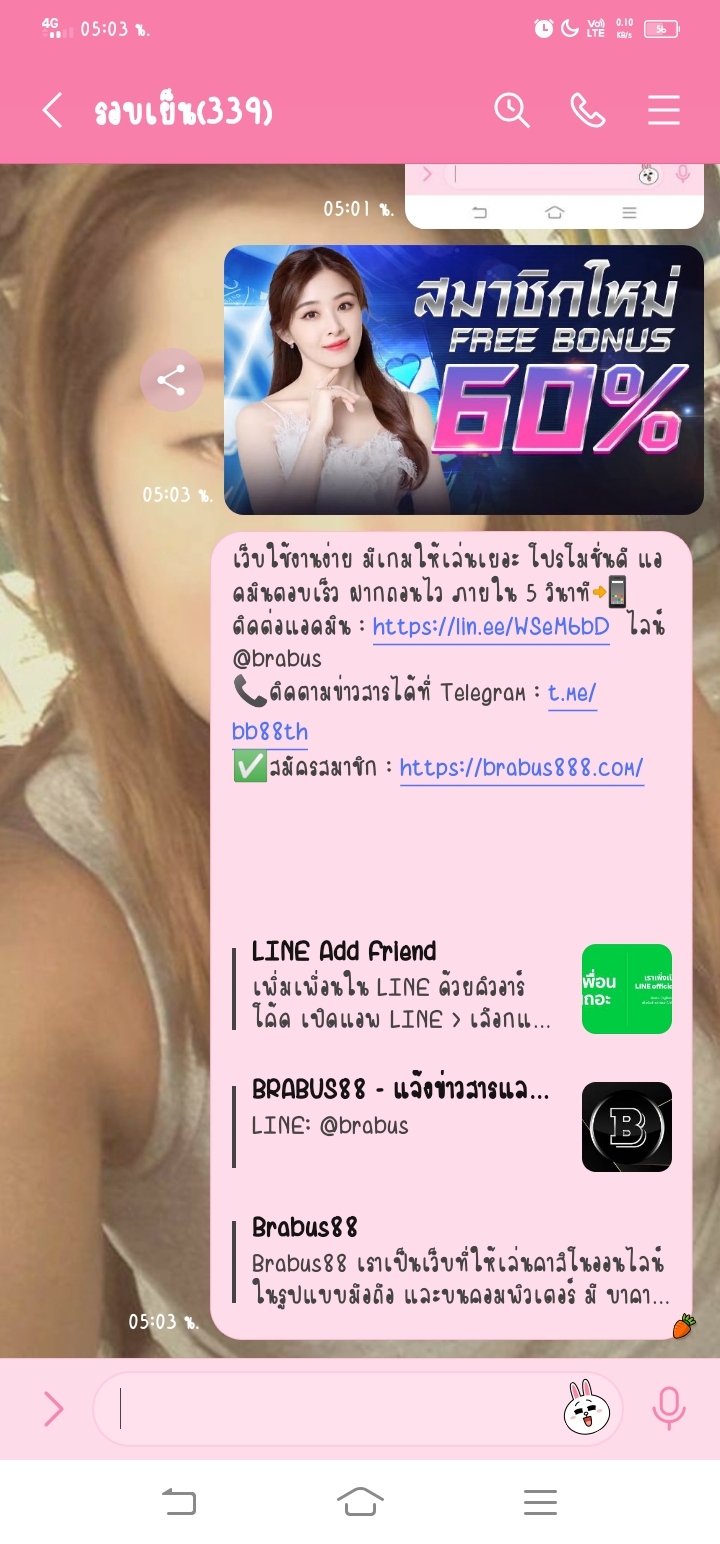Screen dimensions: 720x1544
Task: Open the lin.ee/WSeM6bD link
Action: point(490,627)
